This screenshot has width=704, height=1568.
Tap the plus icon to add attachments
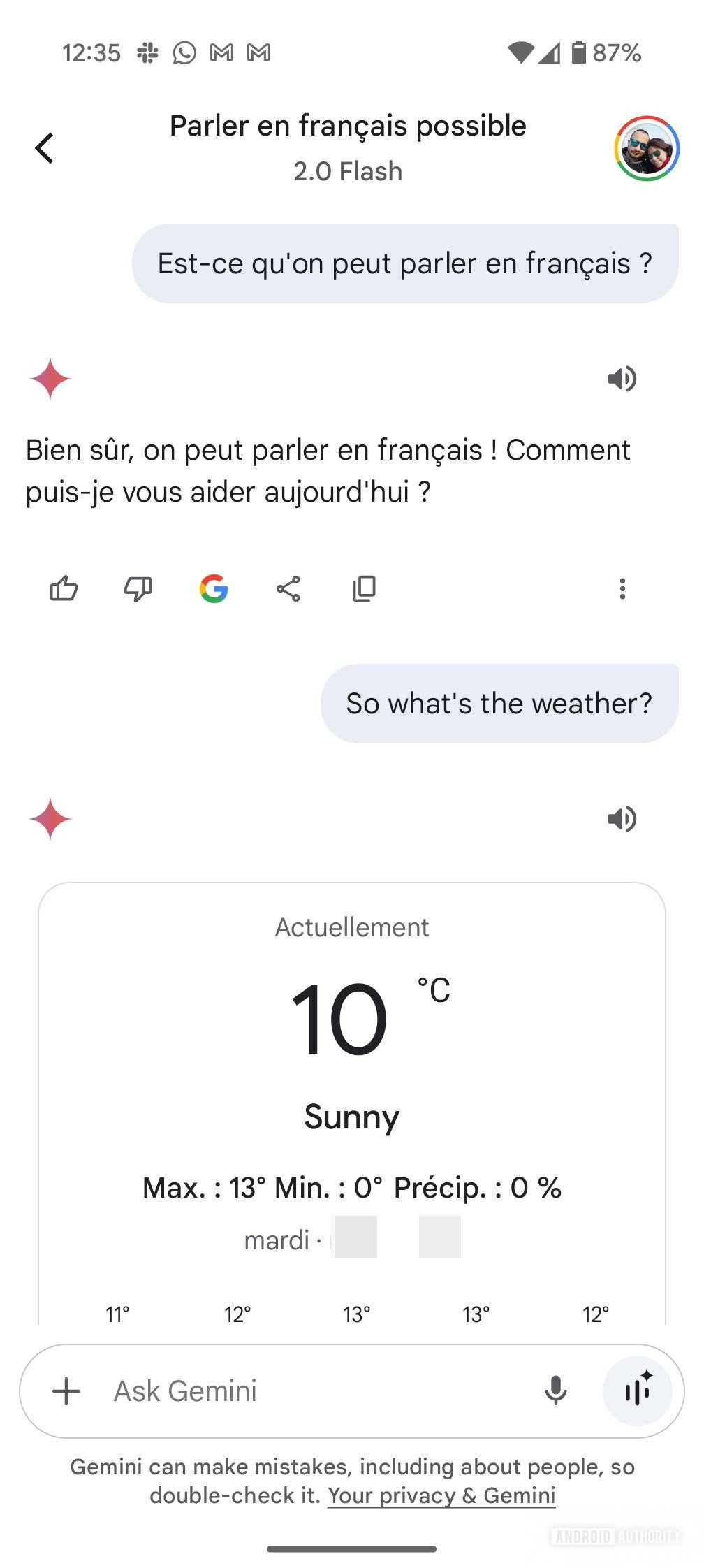[x=66, y=1391]
